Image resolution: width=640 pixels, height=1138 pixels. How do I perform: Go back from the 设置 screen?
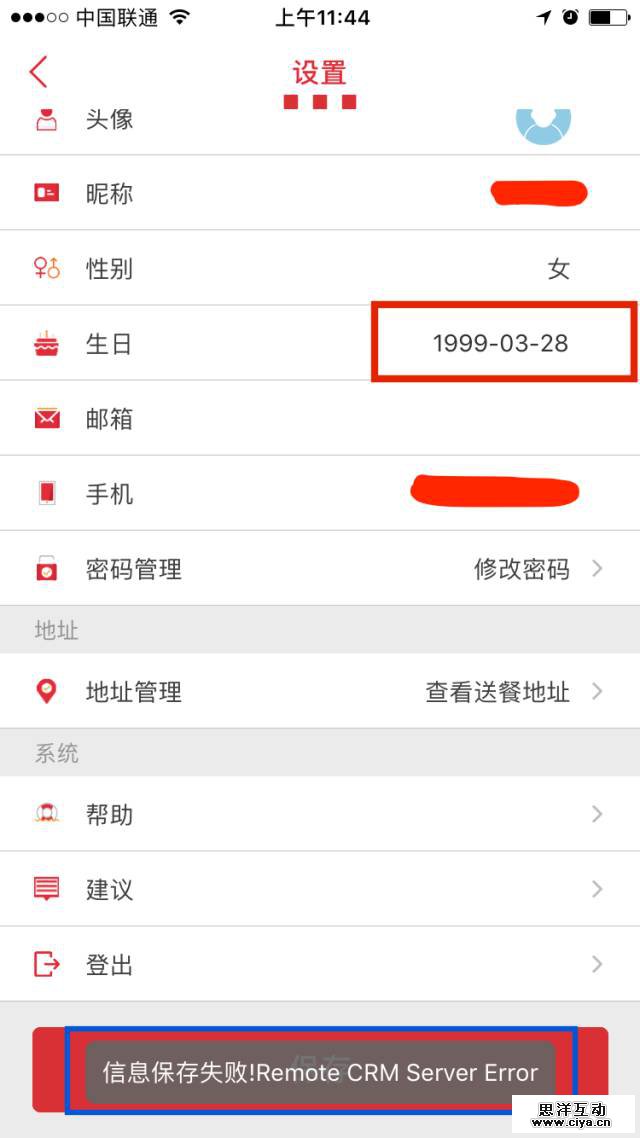(39, 72)
